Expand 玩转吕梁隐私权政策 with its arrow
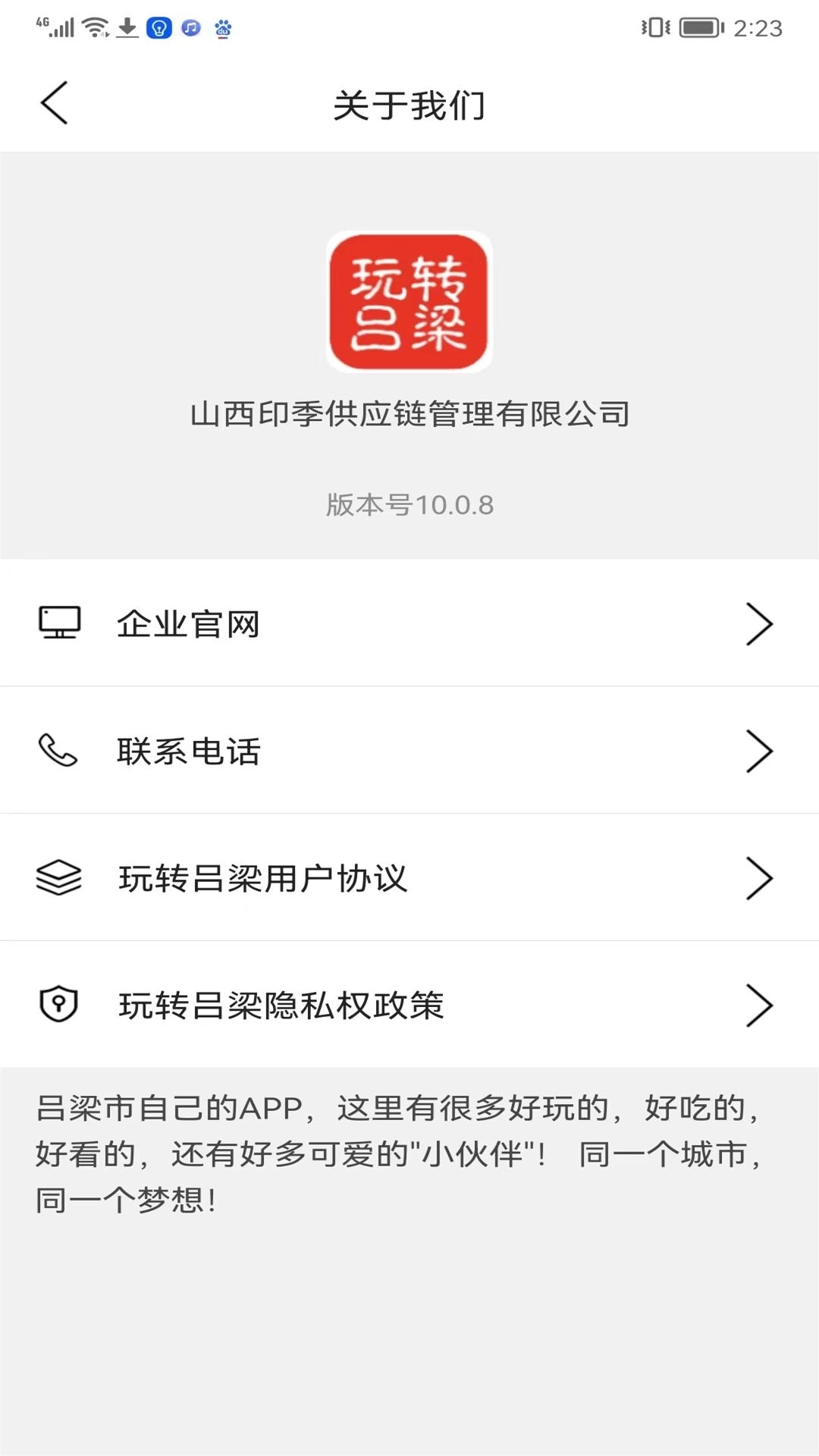This screenshot has width=819, height=1456. [x=761, y=1005]
